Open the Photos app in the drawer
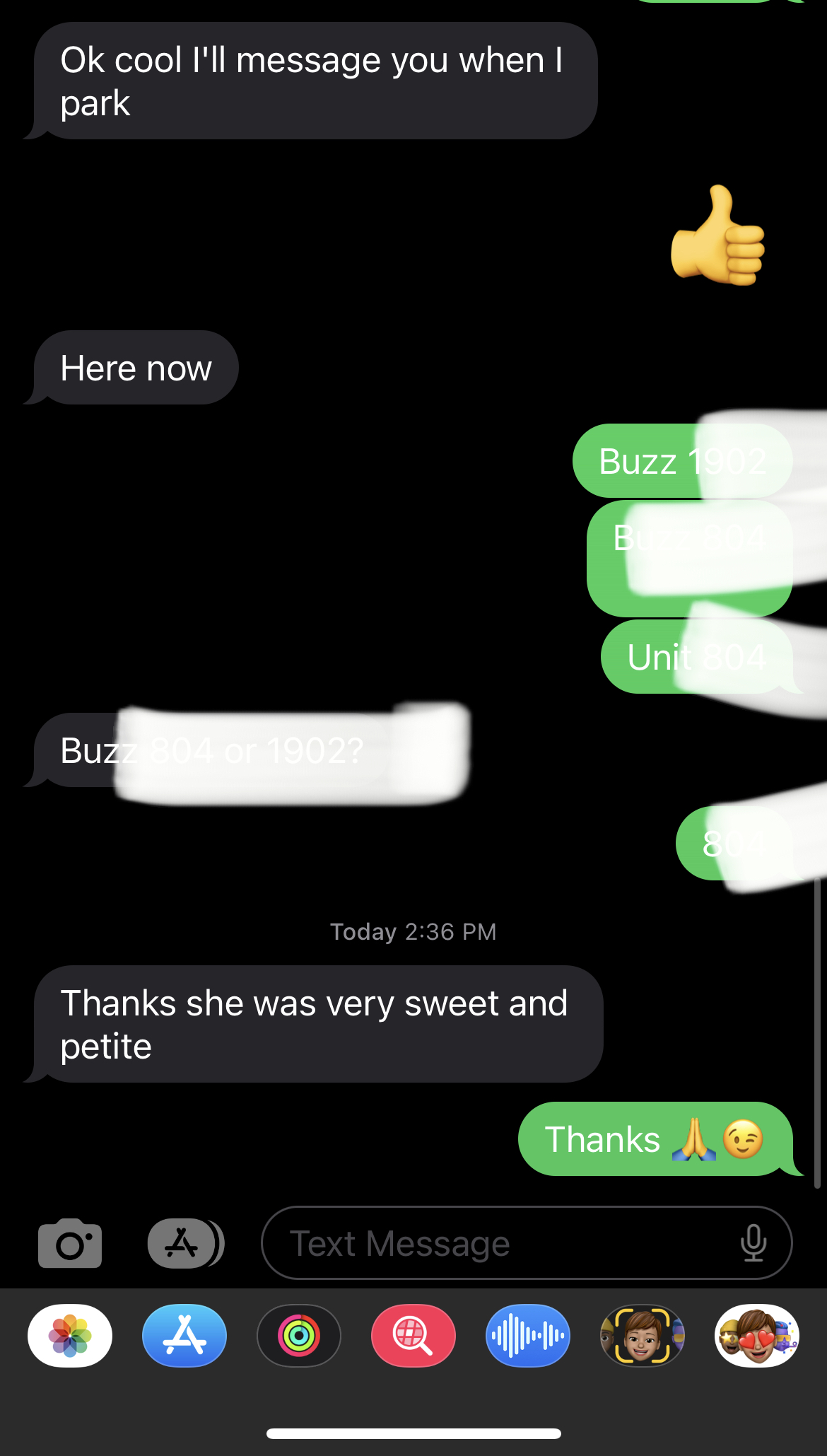Screen dimensions: 827x1456 click(x=70, y=1336)
